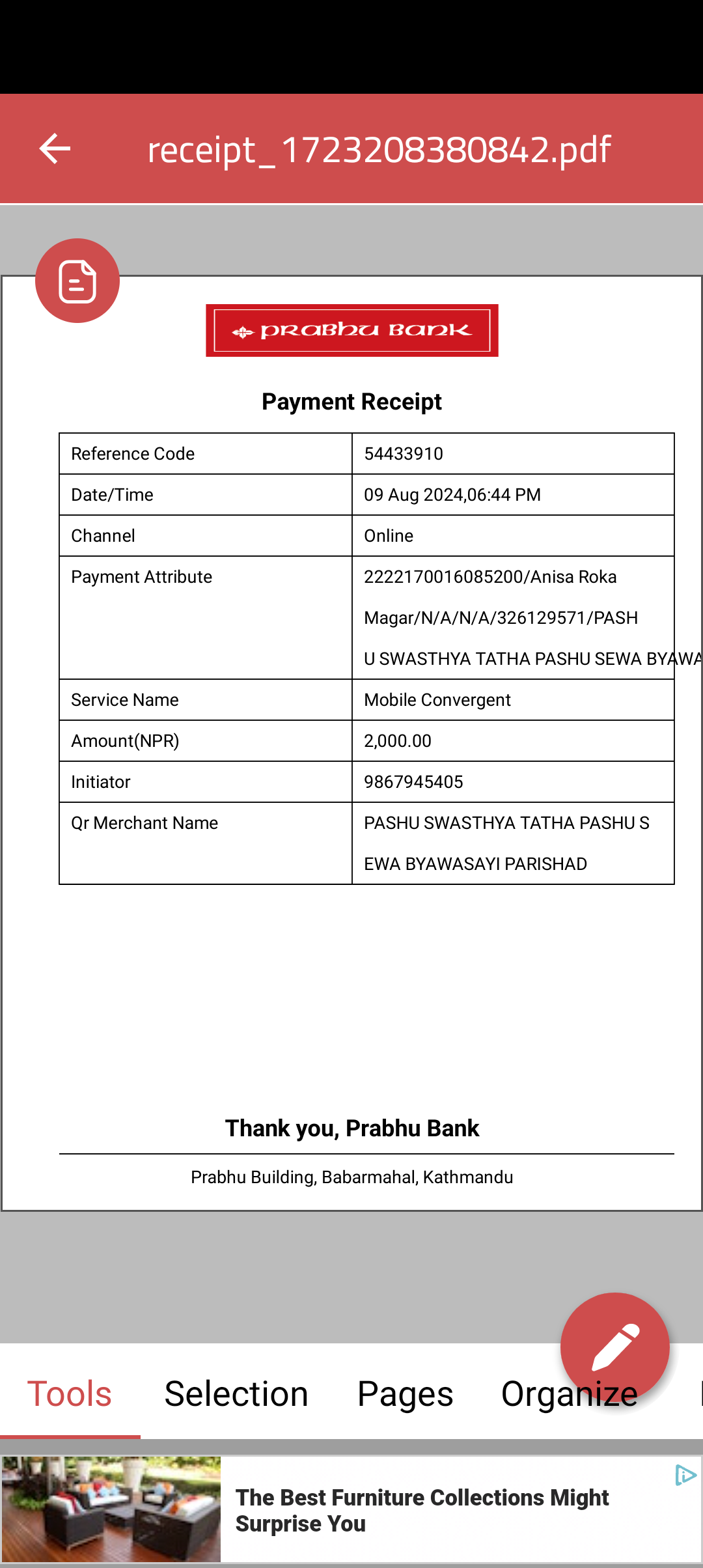
Task: Tap the AdChoices icon on the ad
Action: click(685, 1475)
